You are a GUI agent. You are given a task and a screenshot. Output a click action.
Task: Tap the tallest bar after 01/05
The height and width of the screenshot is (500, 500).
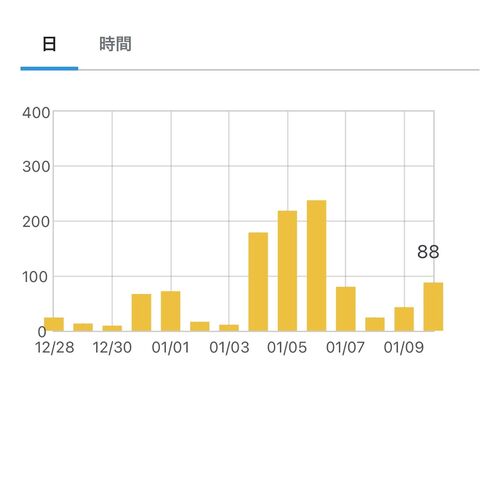tap(316, 266)
